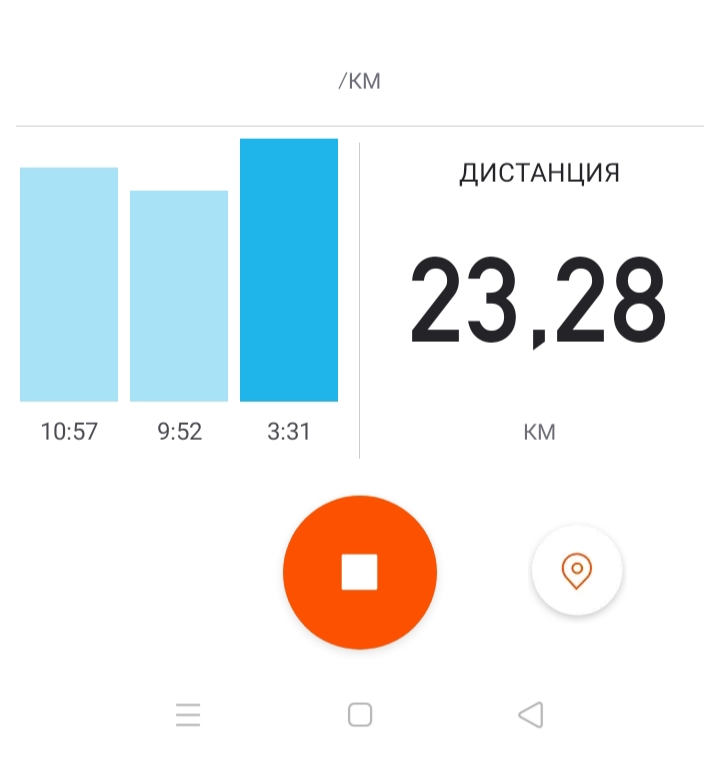Stop the activity recording

pos(360,572)
